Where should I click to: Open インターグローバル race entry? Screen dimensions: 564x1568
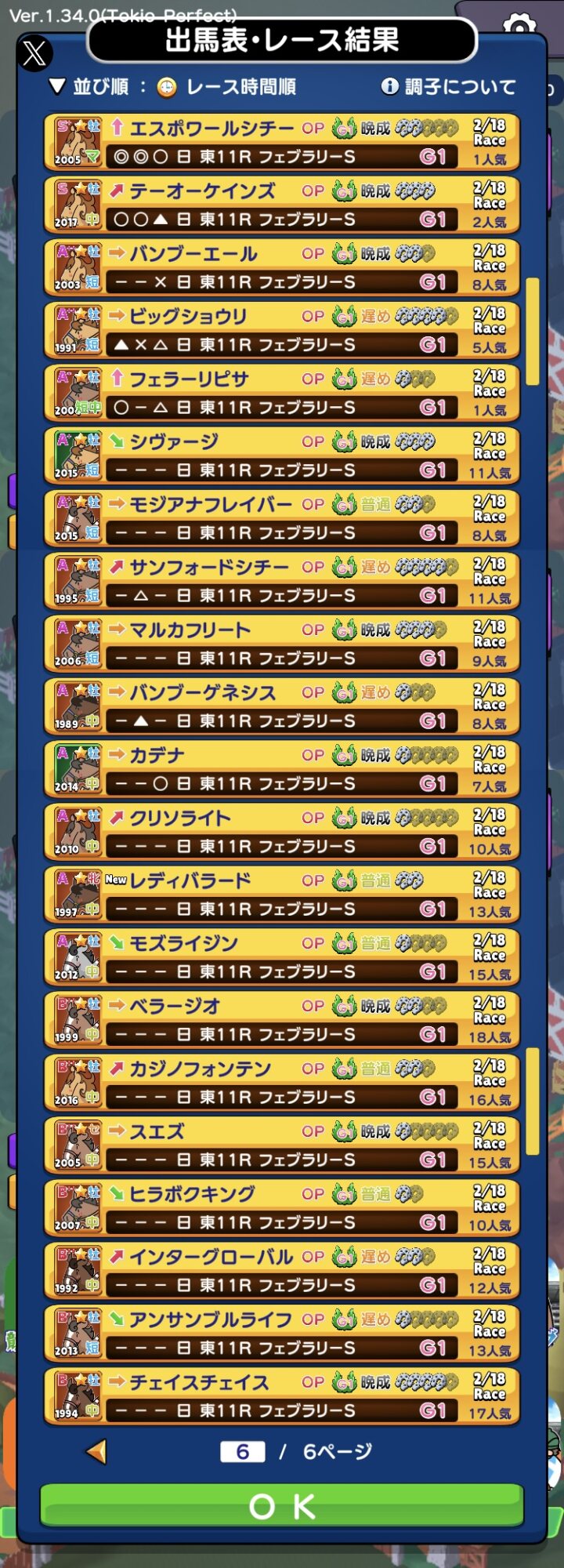[282, 1271]
